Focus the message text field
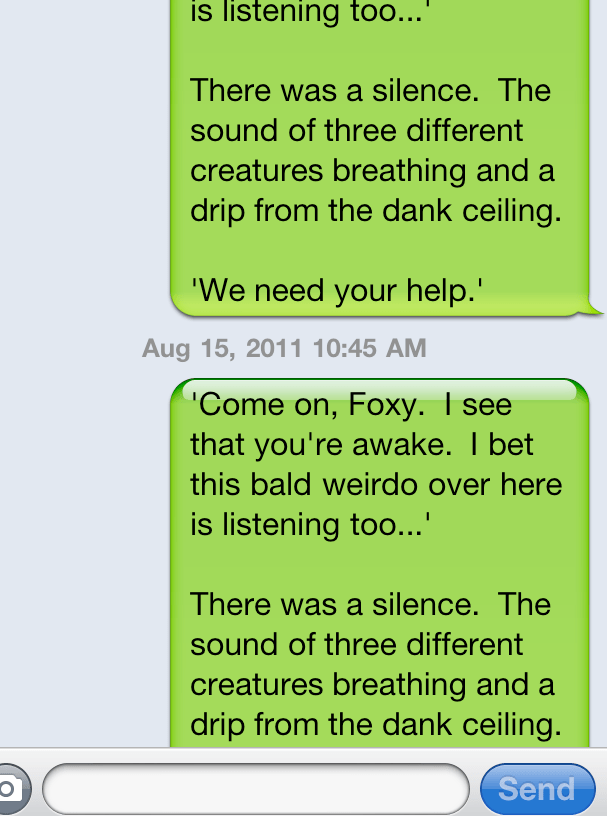This screenshot has width=607, height=816. coord(256,788)
